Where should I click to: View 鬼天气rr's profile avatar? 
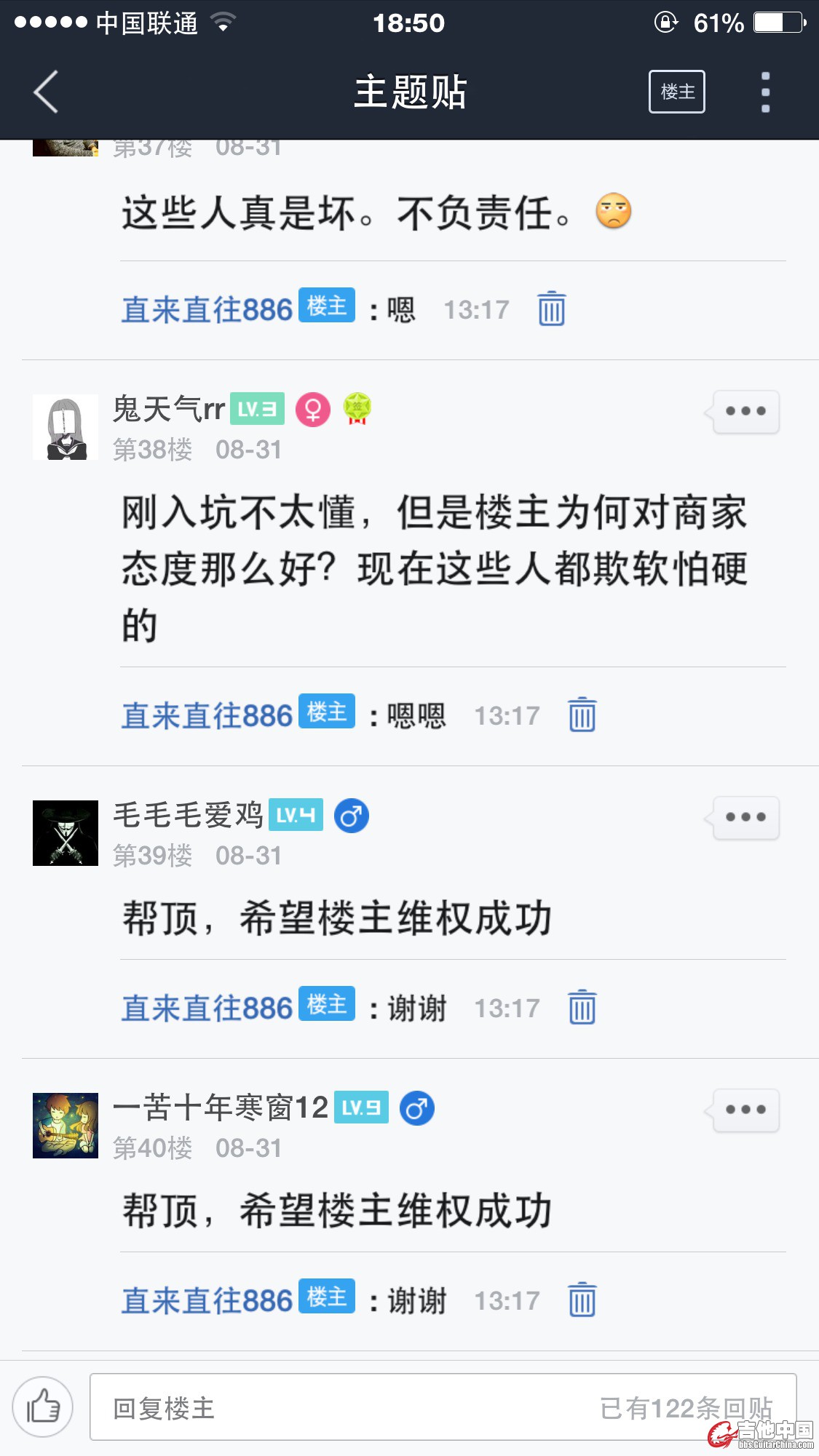click(66, 427)
